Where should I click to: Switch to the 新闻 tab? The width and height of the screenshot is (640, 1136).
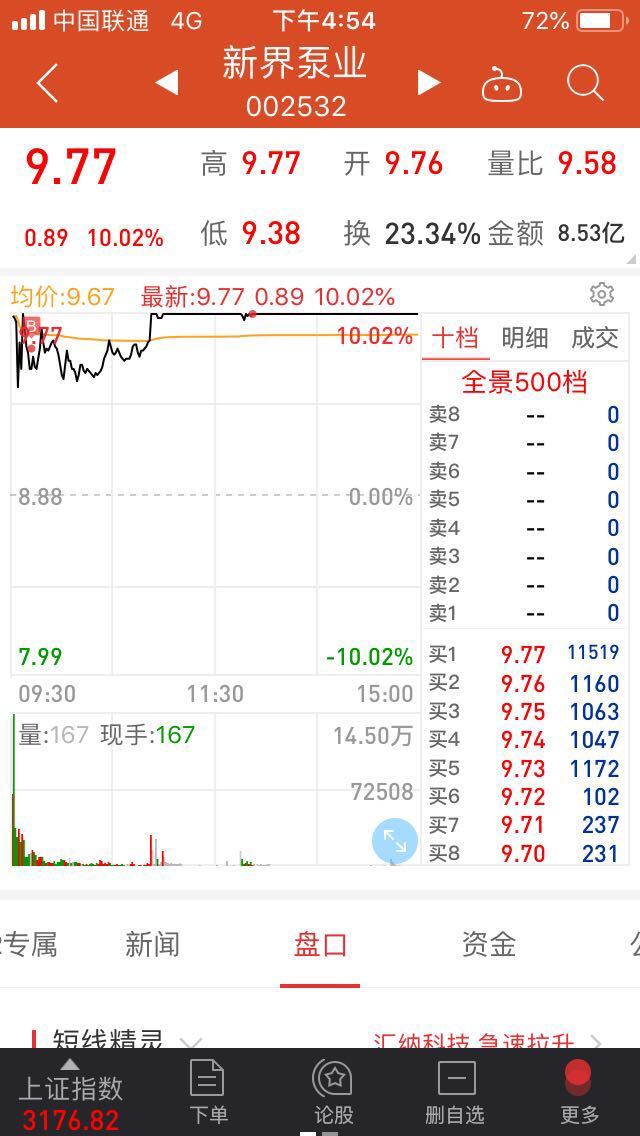pos(152,945)
